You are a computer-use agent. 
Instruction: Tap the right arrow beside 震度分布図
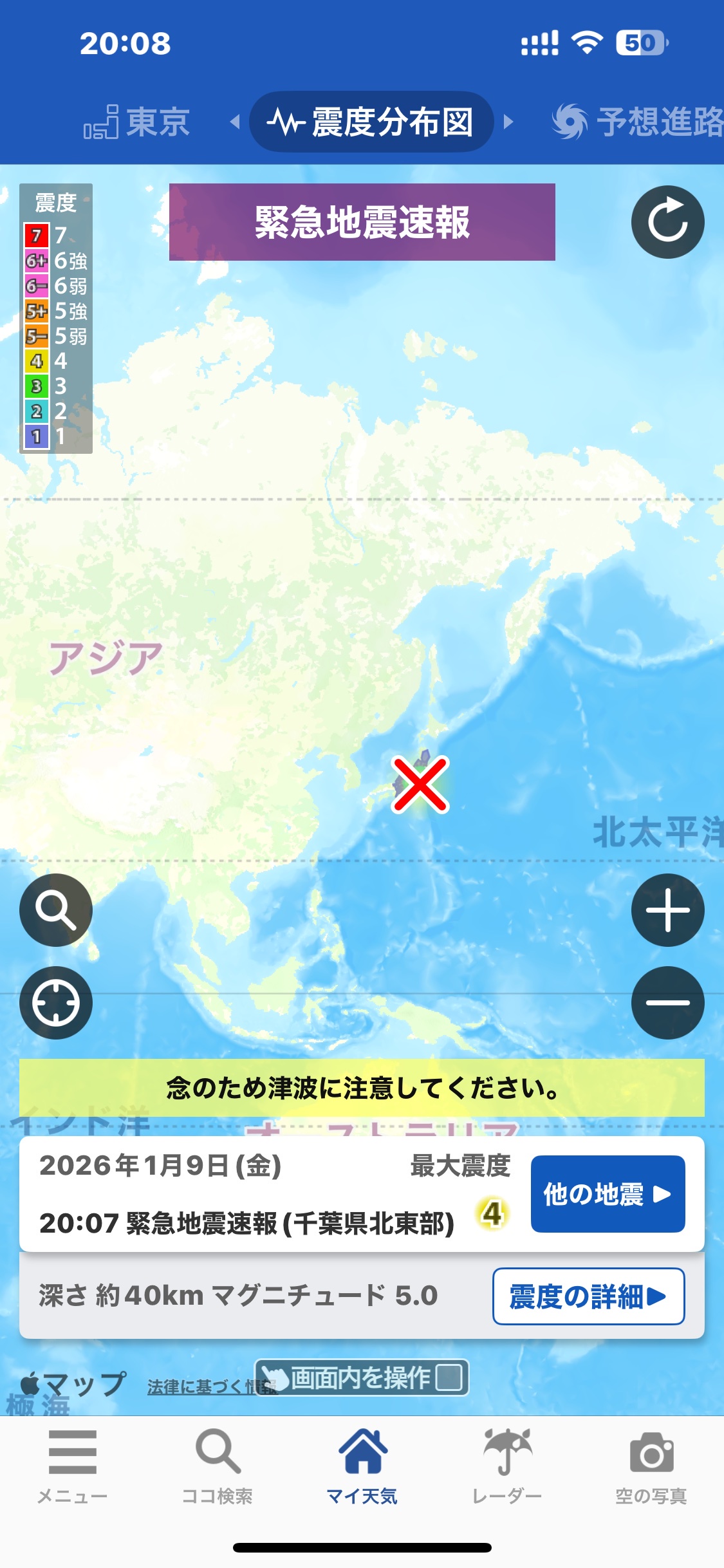(x=508, y=122)
